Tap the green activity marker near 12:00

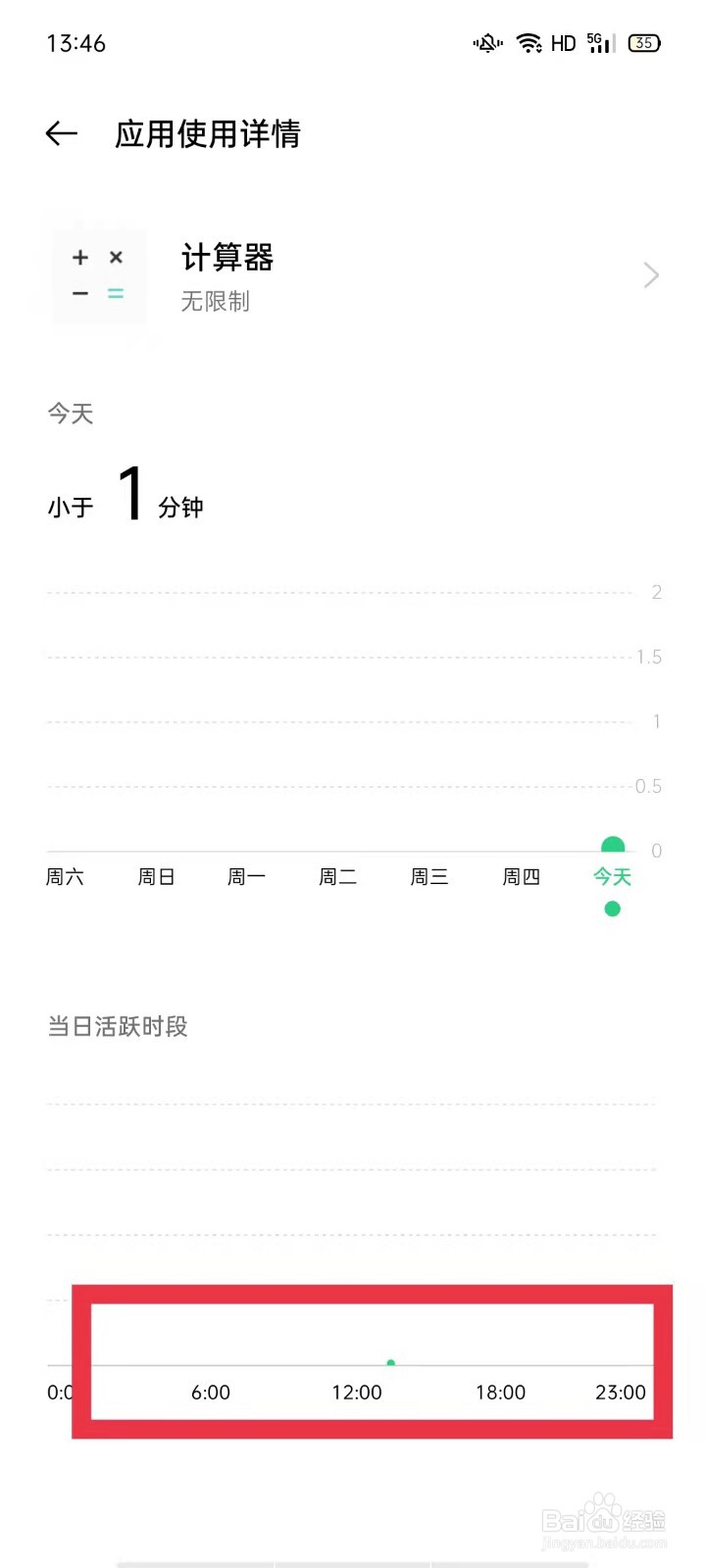[x=390, y=1363]
